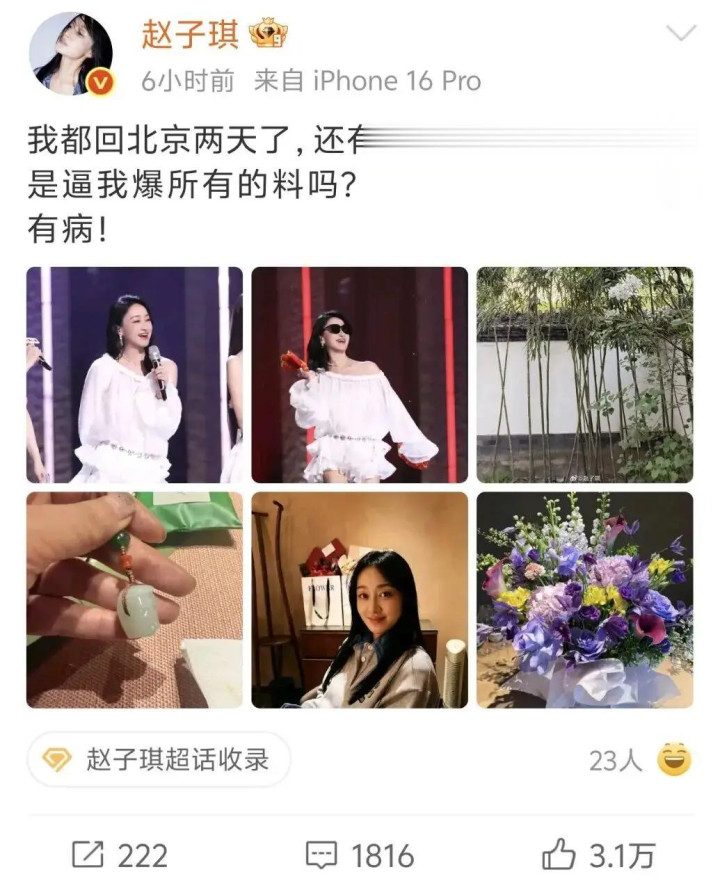Open the stage photo with microphone
The width and height of the screenshot is (720, 890).
click(x=134, y=375)
